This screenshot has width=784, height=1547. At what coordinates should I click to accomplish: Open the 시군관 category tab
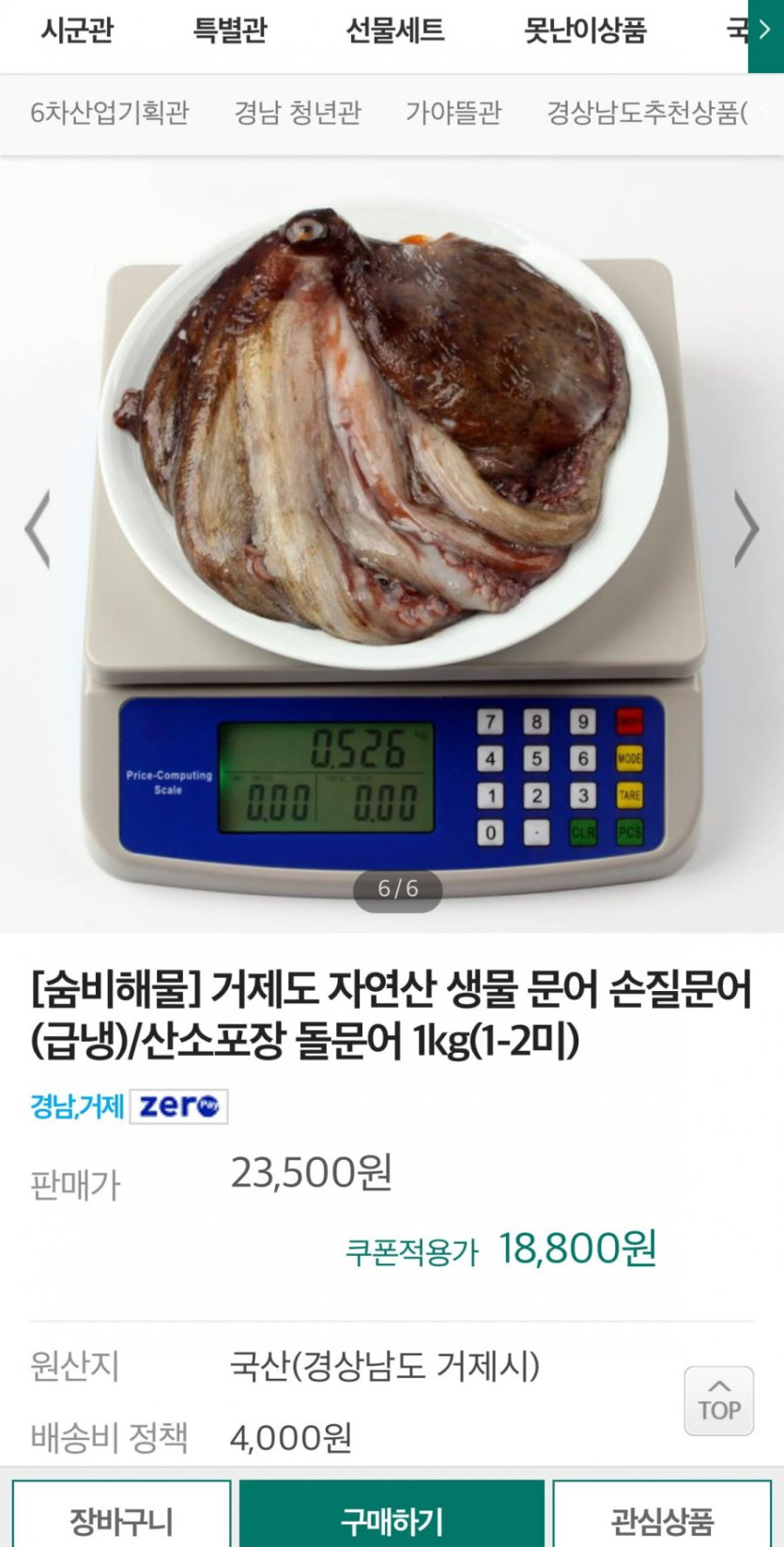[x=77, y=31]
